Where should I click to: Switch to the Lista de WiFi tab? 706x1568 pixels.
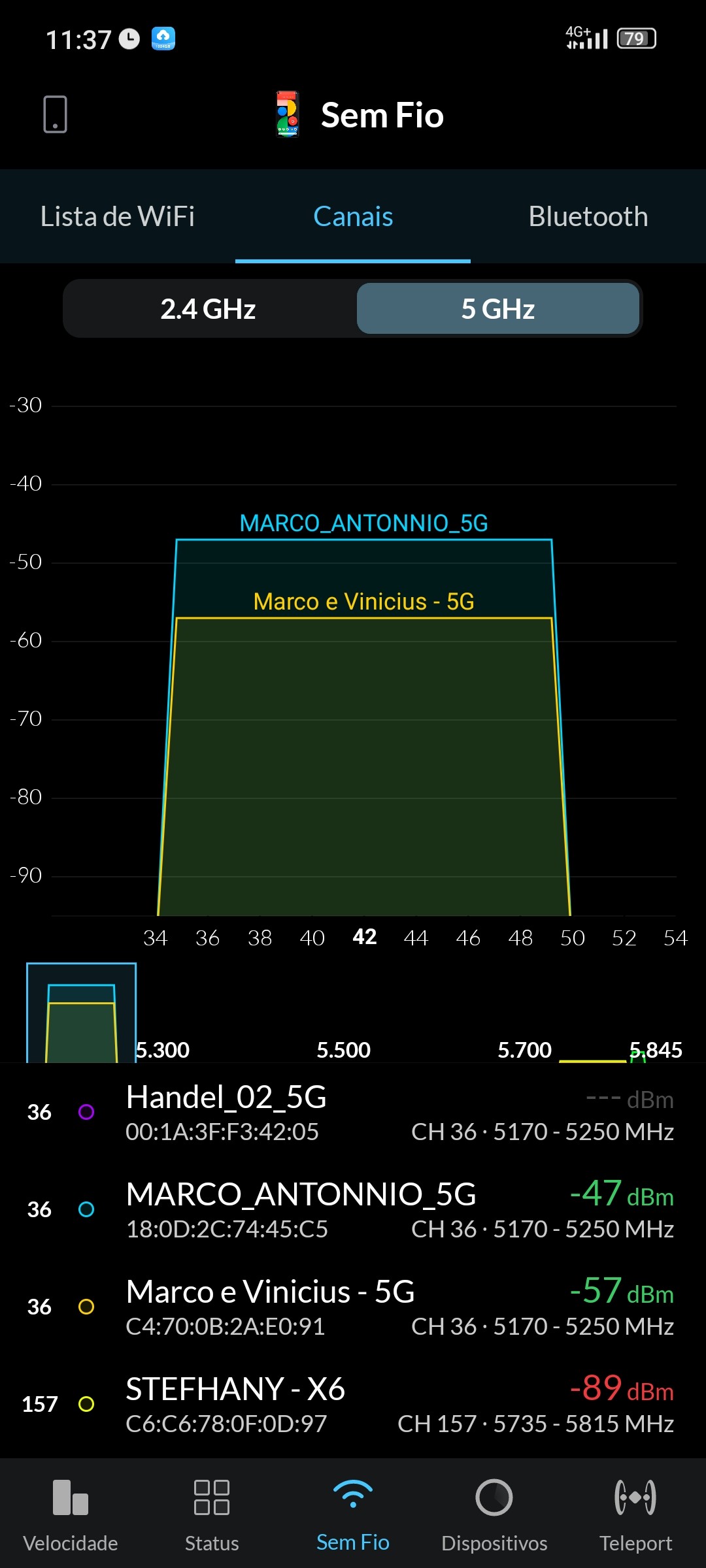pos(118,217)
